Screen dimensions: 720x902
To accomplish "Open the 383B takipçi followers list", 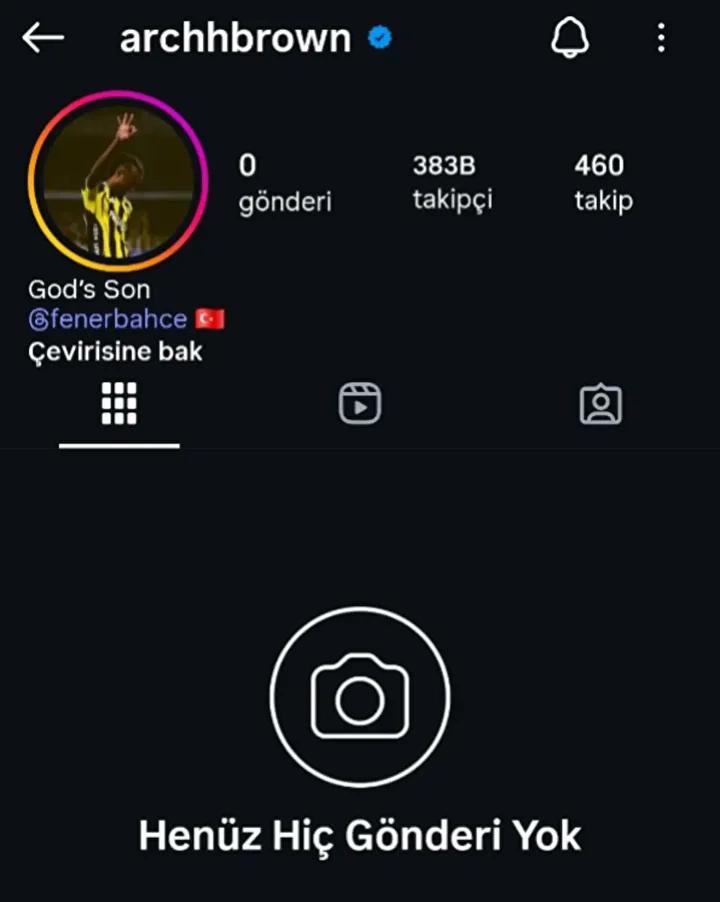I will coord(452,182).
